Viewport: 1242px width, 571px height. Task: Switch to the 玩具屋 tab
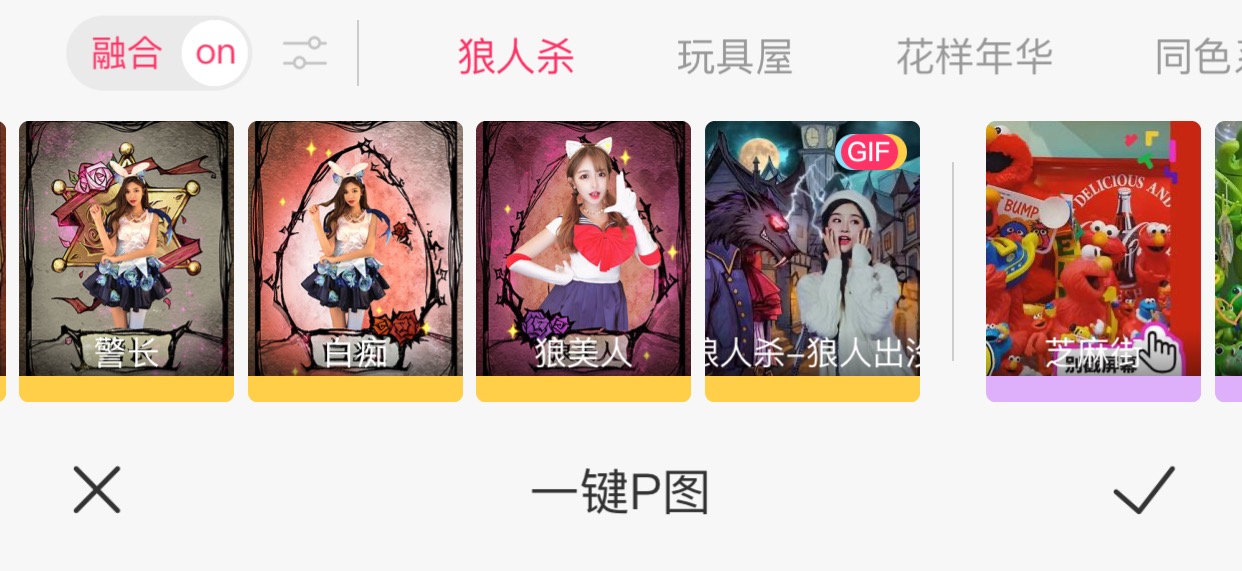point(734,57)
